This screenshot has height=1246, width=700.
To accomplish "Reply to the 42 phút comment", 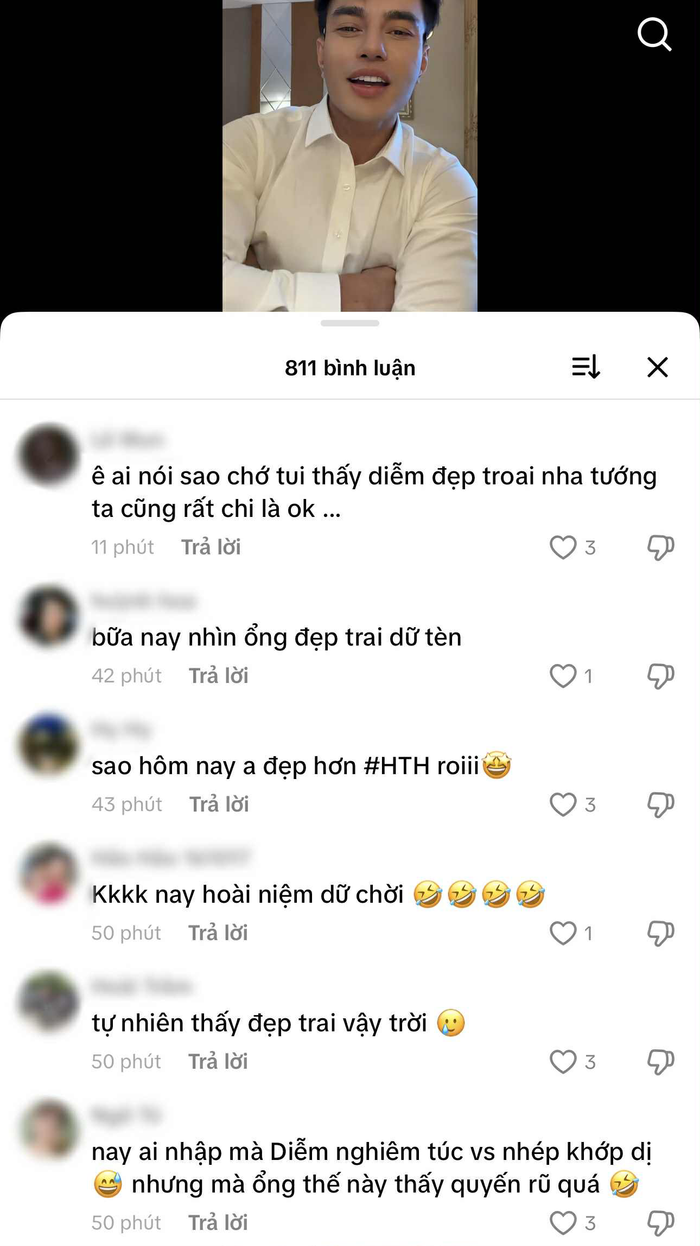I will click(x=218, y=676).
